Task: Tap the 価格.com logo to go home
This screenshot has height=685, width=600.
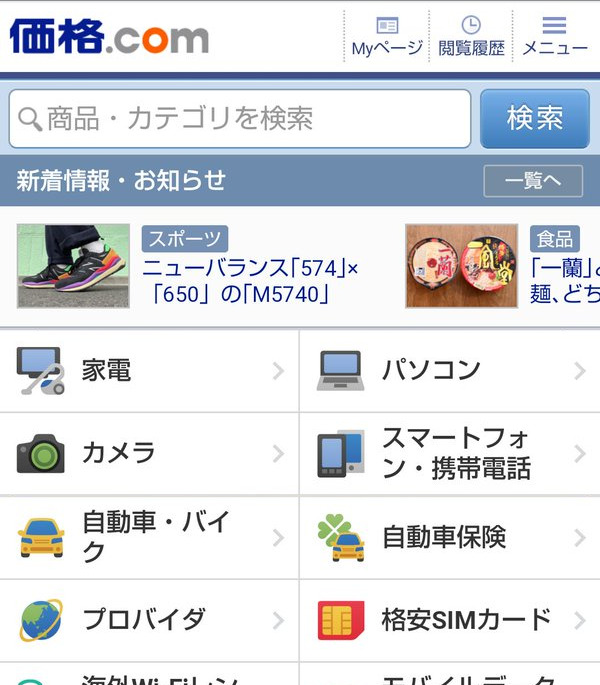Action: [110, 37]
